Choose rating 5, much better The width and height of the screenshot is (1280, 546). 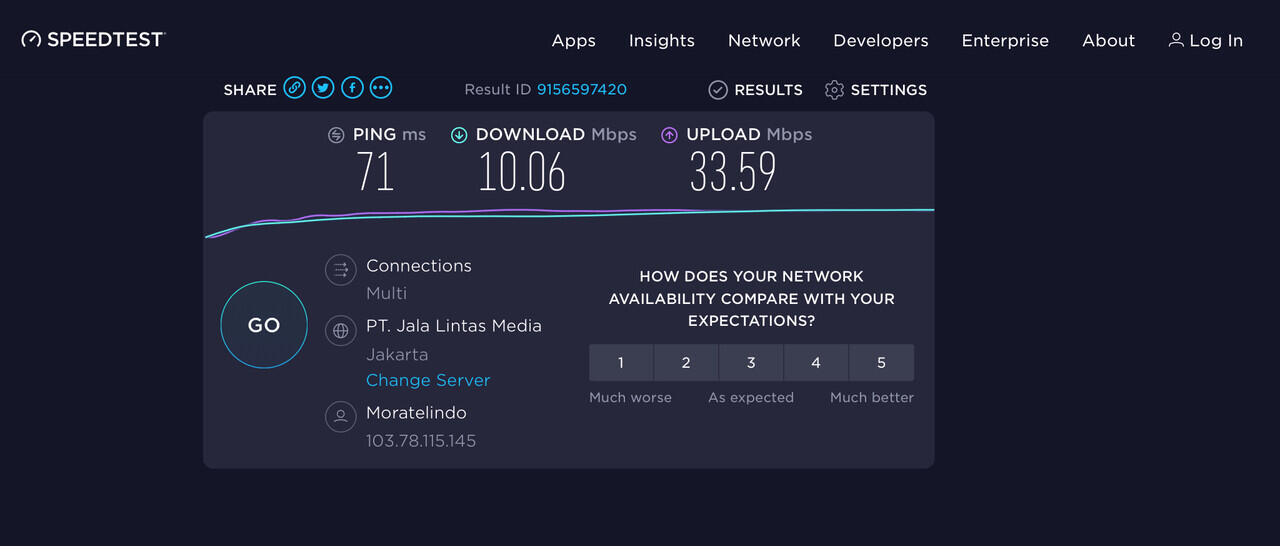coord(881,363)
